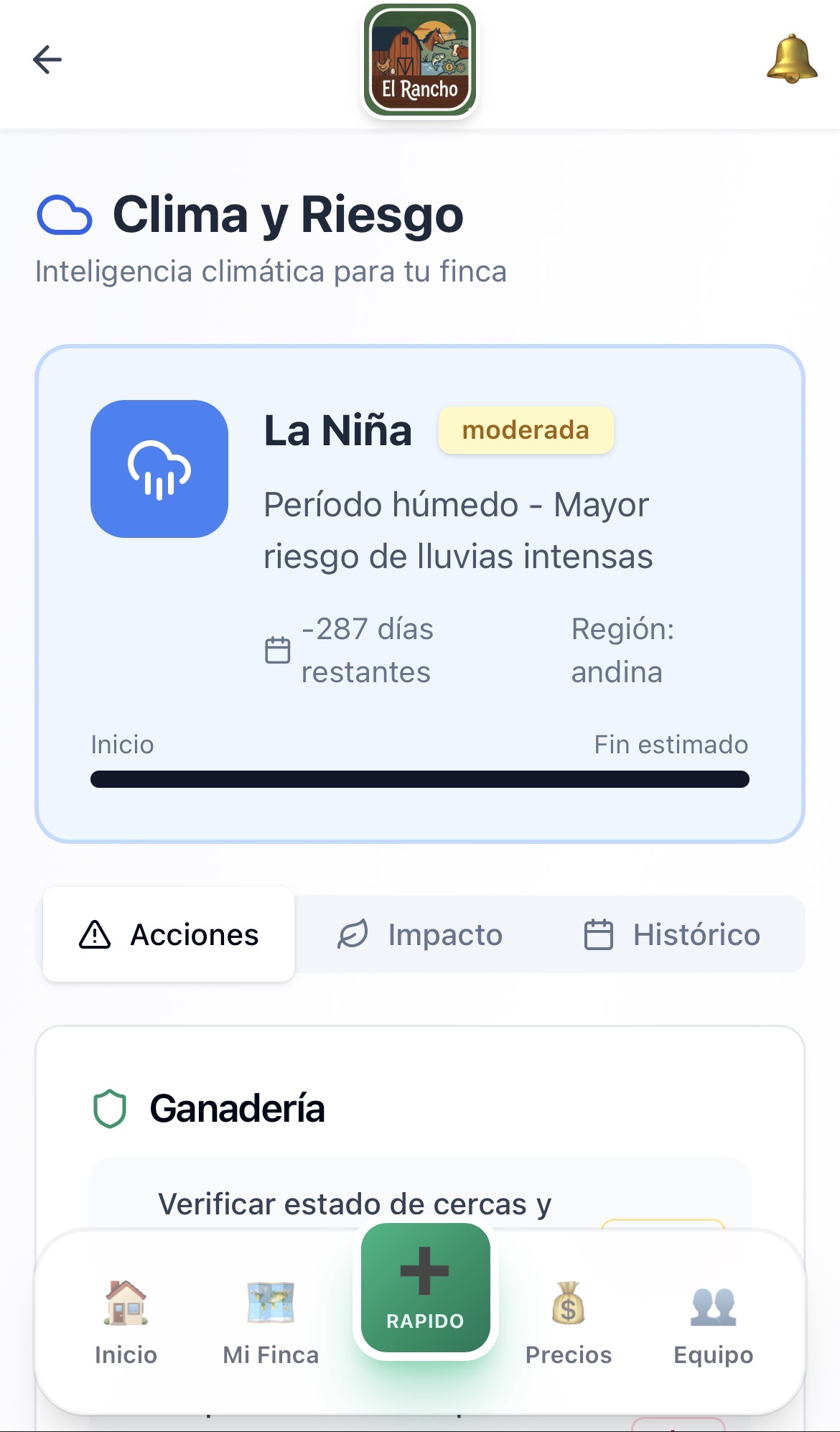Tap the moderada severity badge
This screenshot has width=840, height=1432.
pyautogui.click(x=526, y=429)
